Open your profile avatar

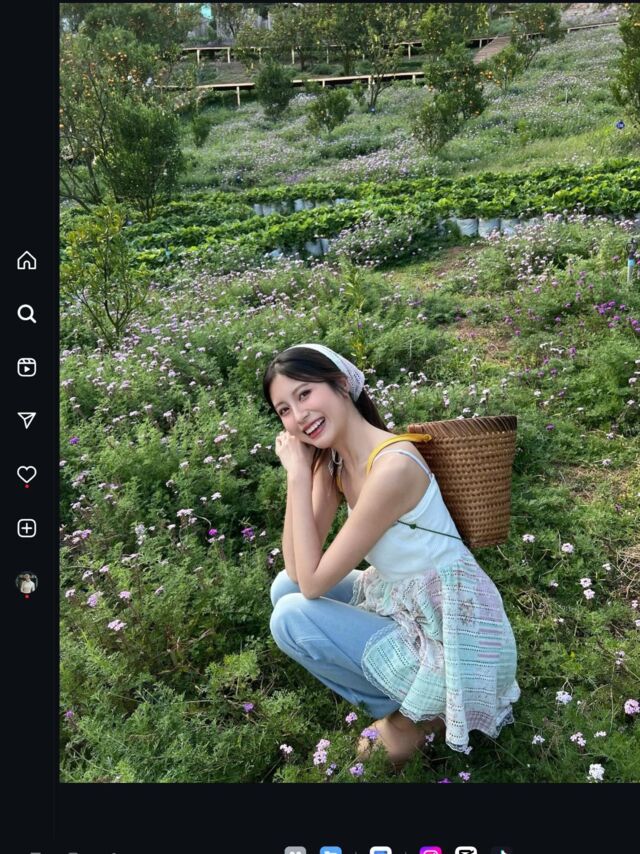[x=27, y=583]
